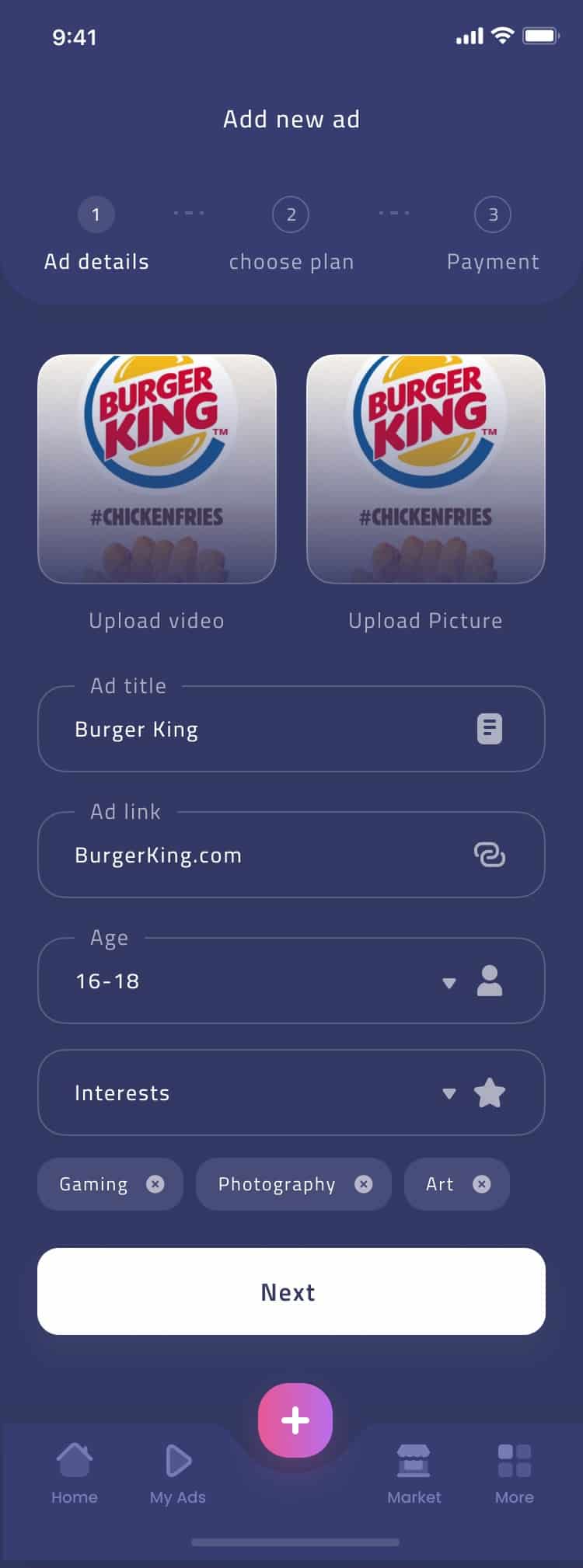
Task: Tap the Upload Picture tile
Action: (x=426, y=469)
